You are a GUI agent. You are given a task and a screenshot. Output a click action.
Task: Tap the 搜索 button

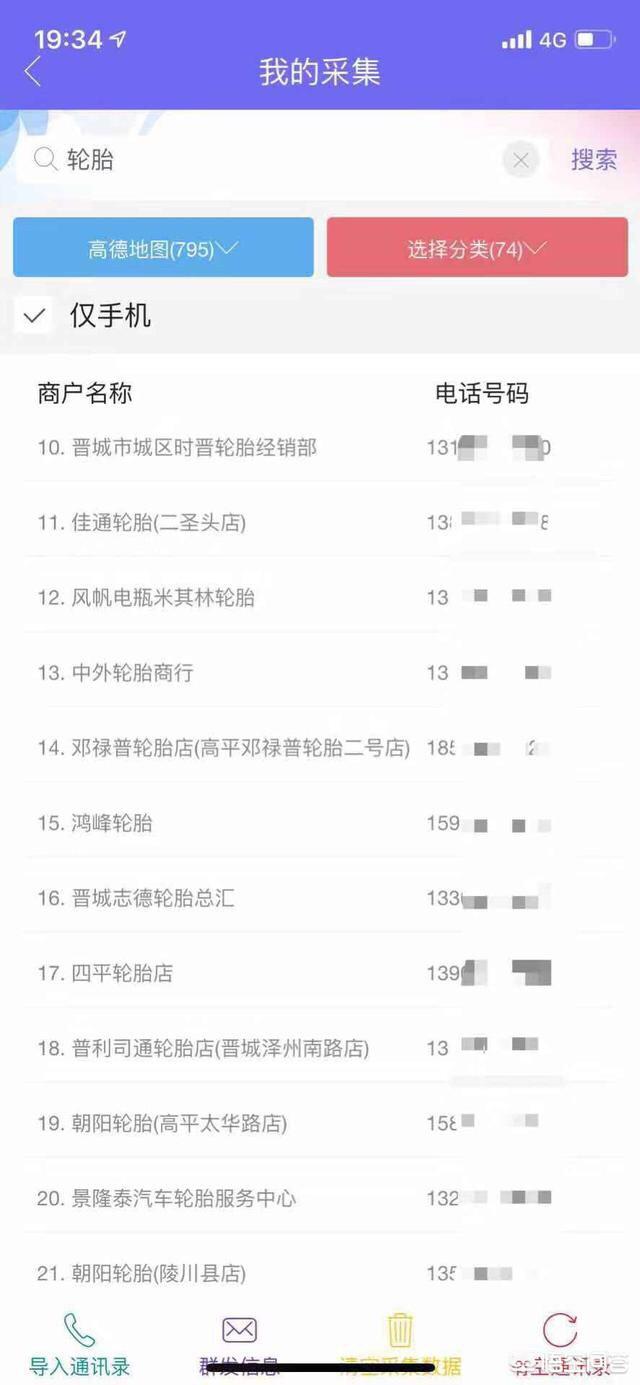point(594,159)
